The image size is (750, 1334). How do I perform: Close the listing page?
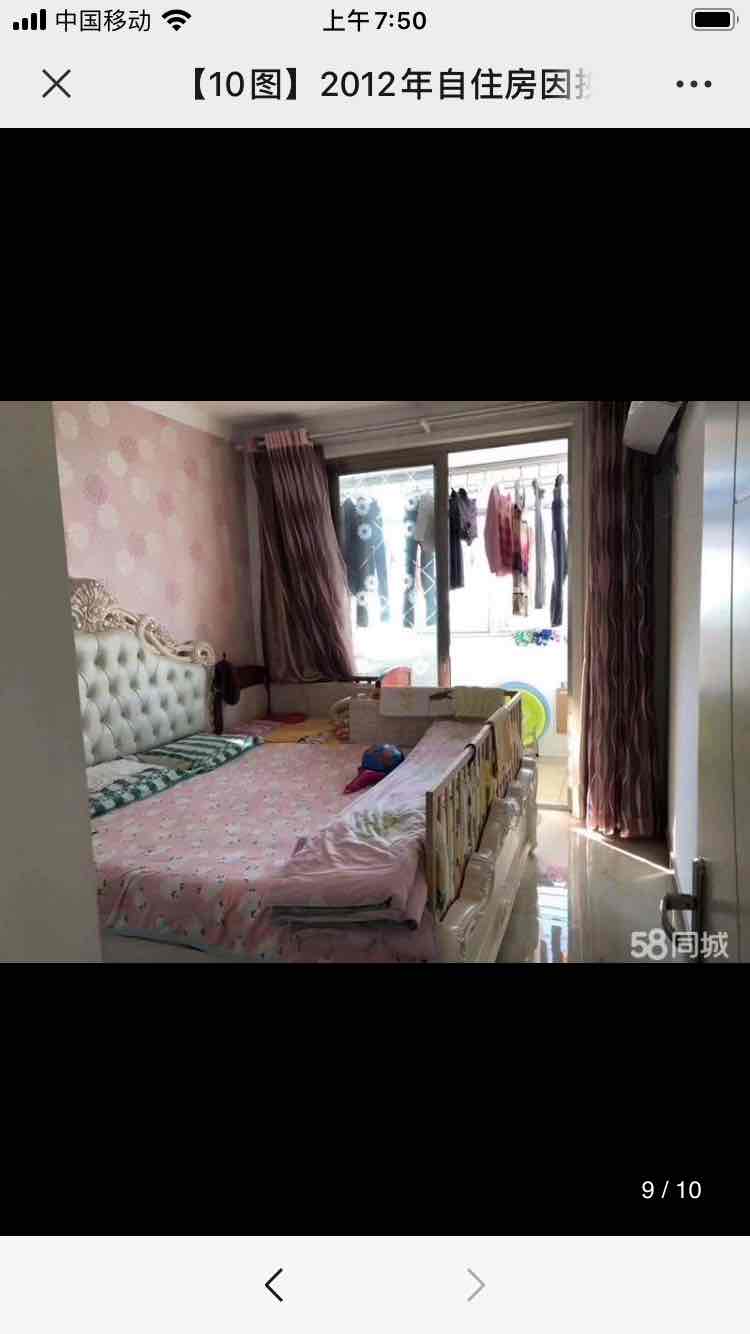[x=57, y=85]
